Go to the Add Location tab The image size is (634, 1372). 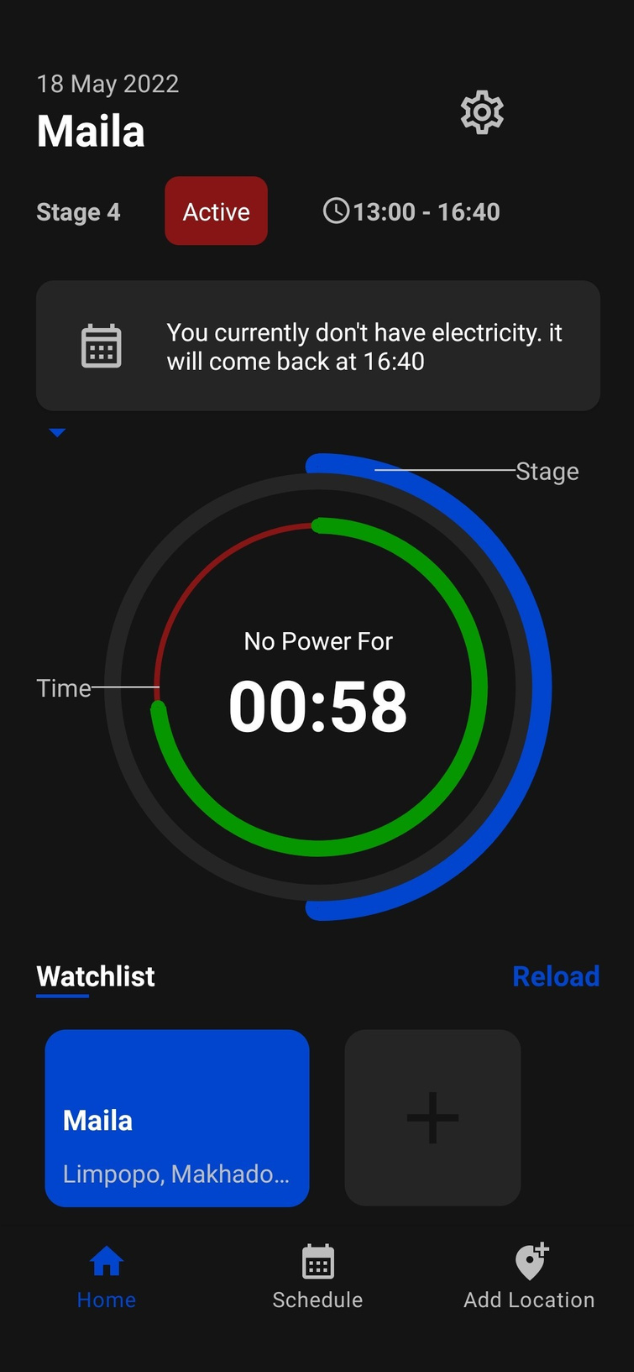(x=529, y=1277)
